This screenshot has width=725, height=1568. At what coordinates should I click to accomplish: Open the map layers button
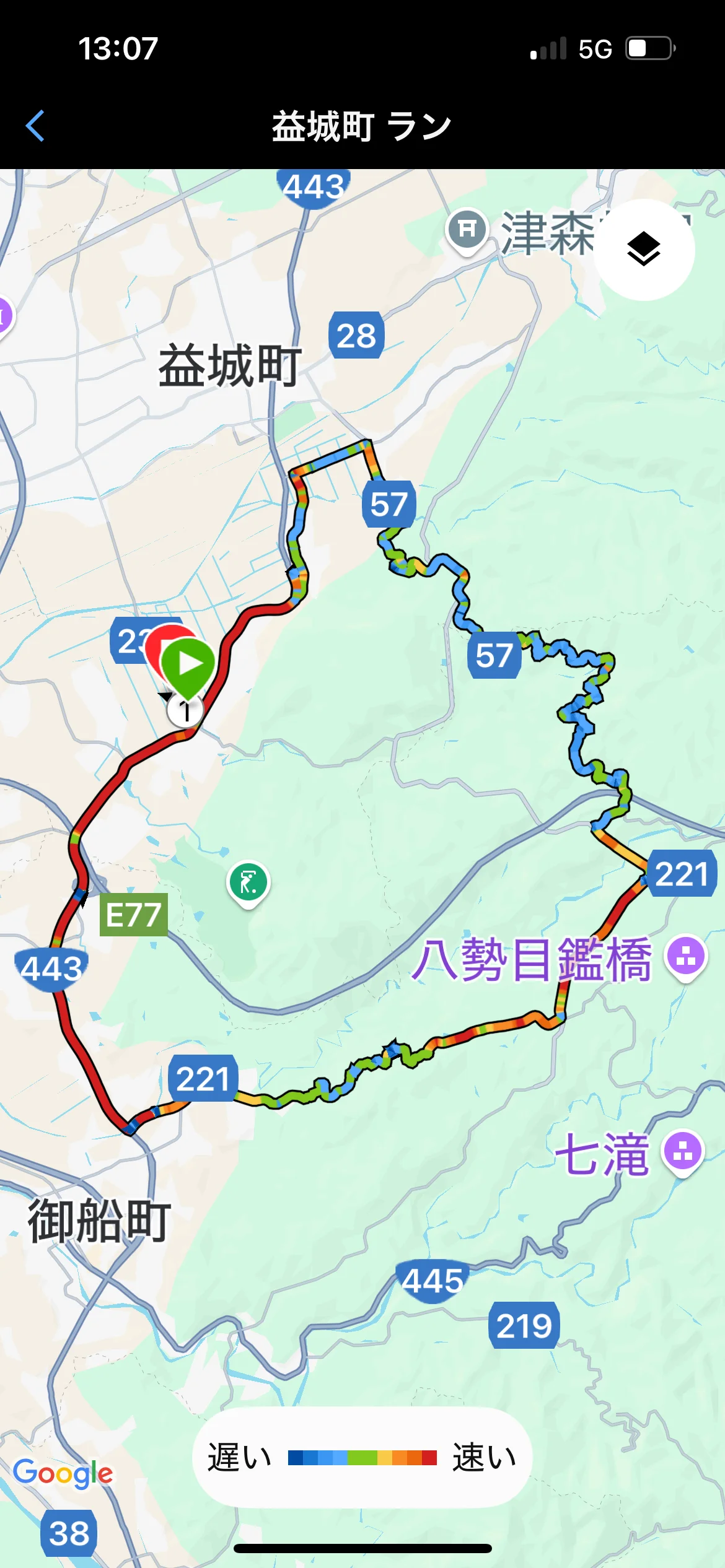coord(644,250)
